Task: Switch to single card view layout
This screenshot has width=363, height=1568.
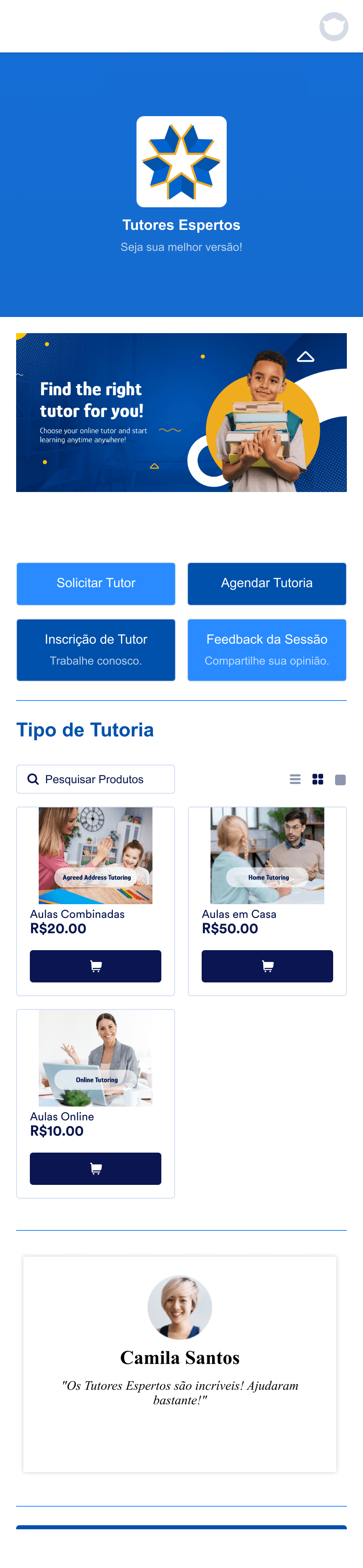Action: click(340, 780)
